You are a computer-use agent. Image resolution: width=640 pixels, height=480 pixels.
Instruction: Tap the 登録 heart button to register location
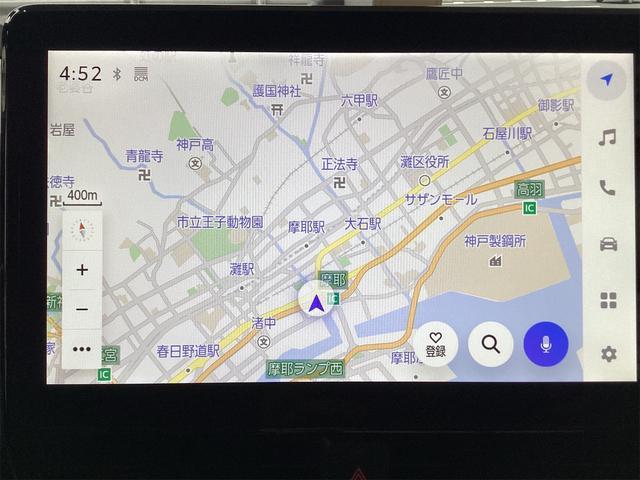point(436,344)
